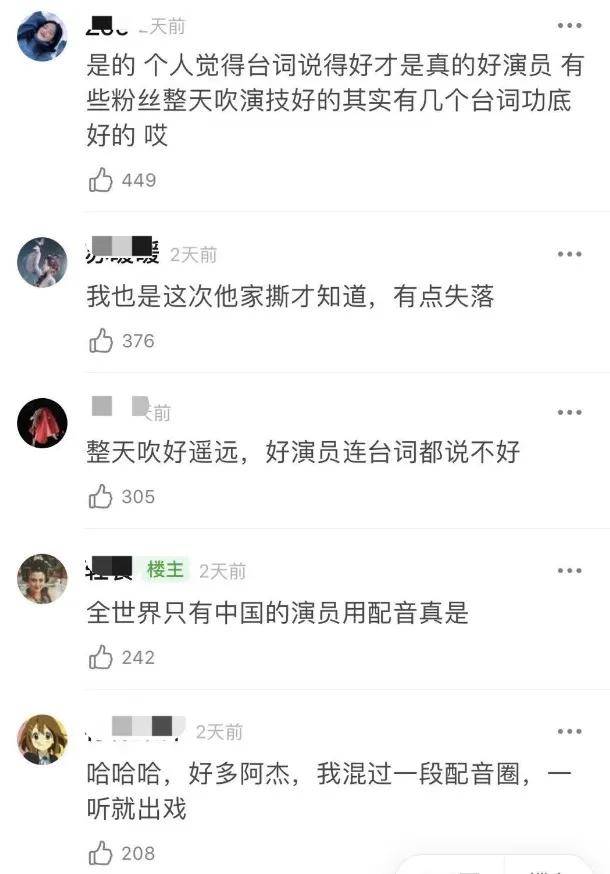This screenshot has width=610, height=874.
Task: Like the comment reading 我也是这次他家撕才知道
Action: [x=101, y=341]
